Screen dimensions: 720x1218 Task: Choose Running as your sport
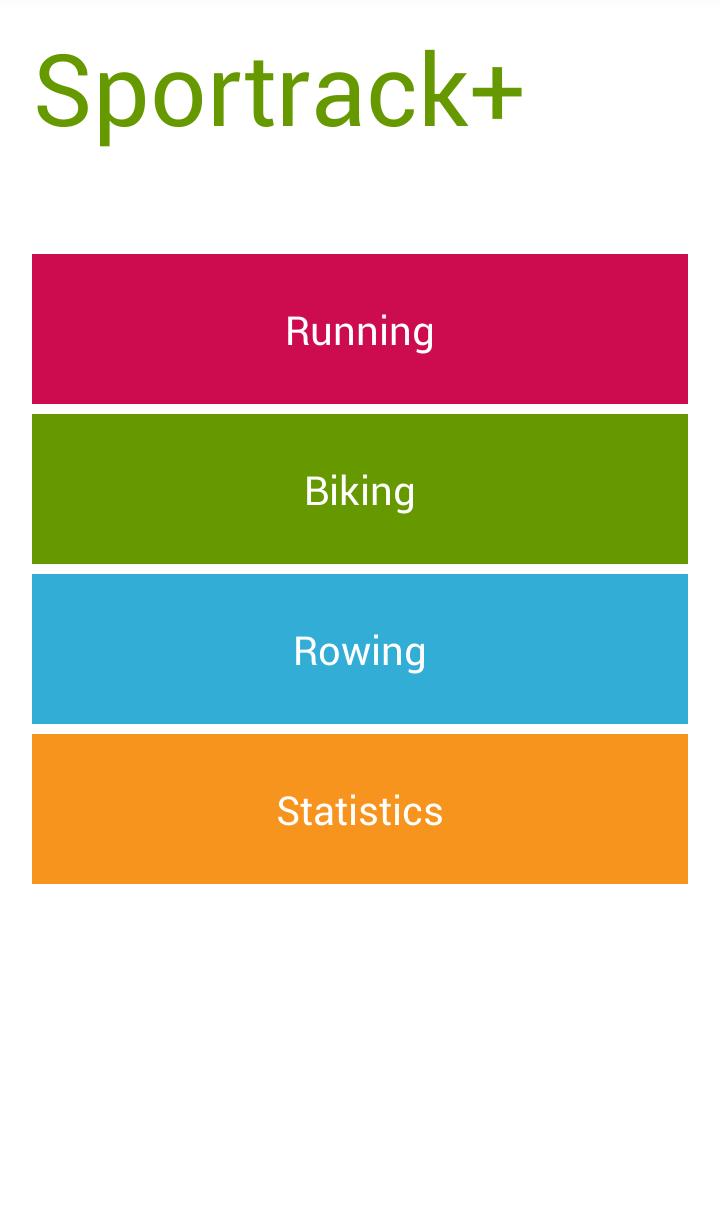(x=360, y=329)
